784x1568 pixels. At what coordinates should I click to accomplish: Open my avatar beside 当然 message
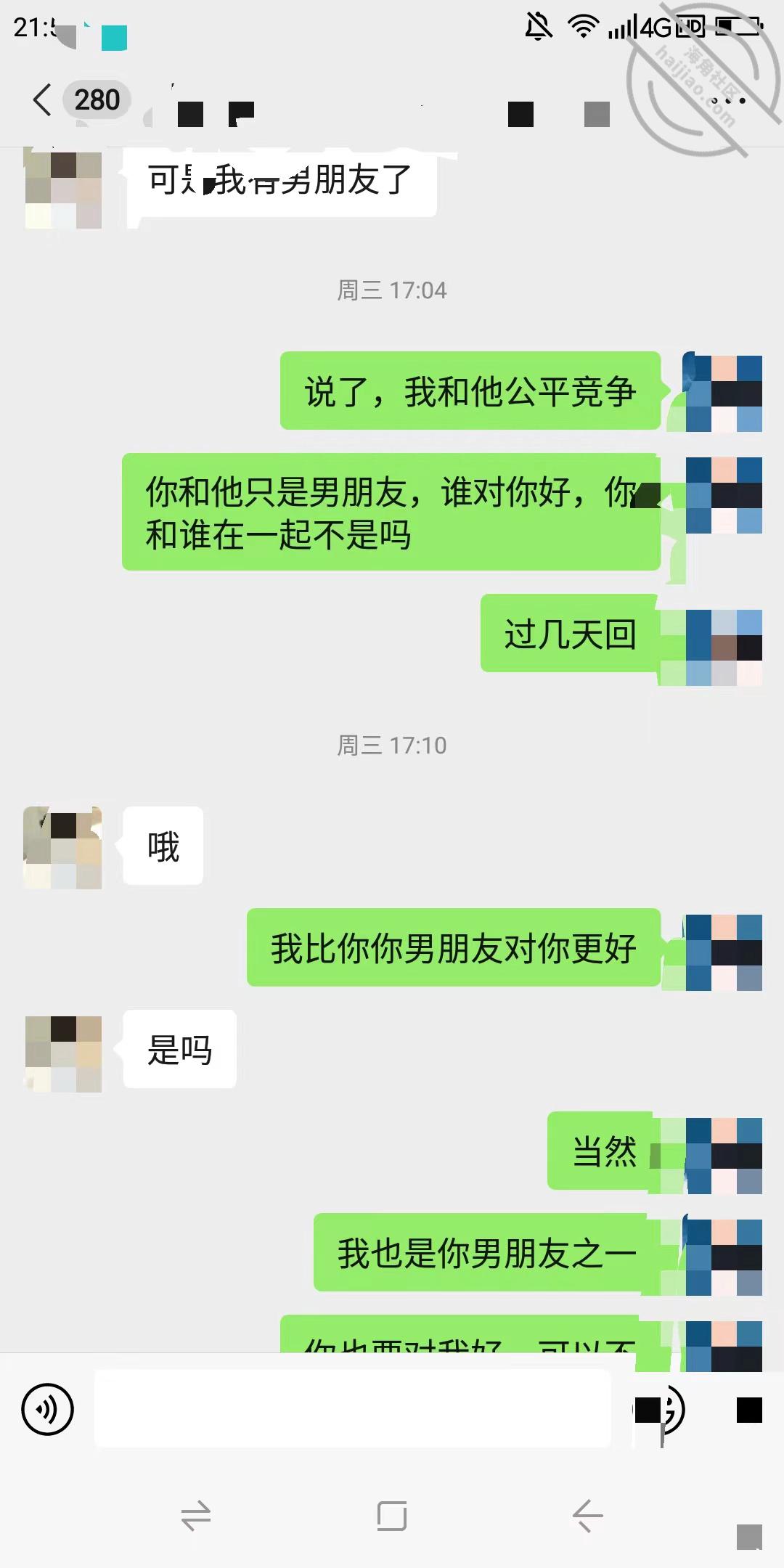(x=724, y=1156)
